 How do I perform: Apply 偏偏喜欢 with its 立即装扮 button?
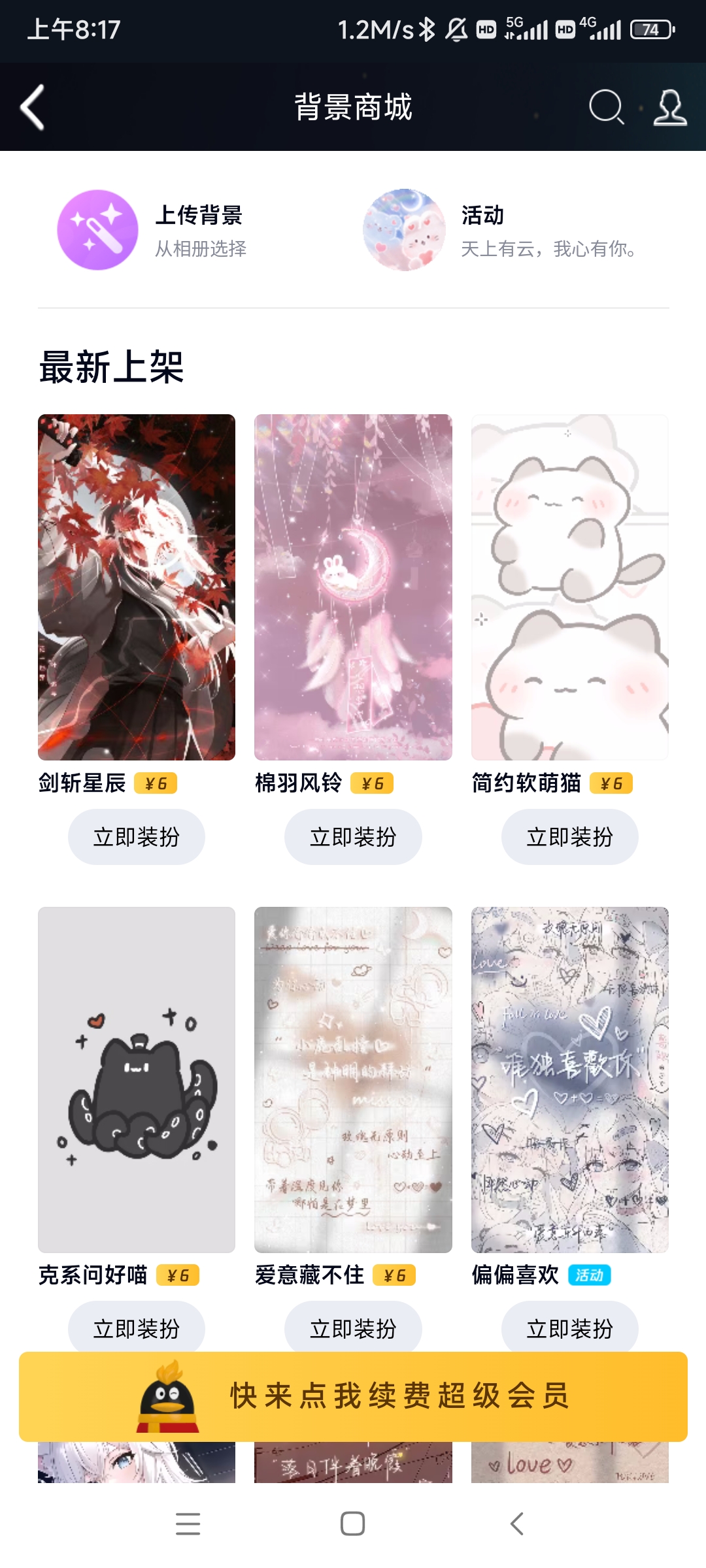click(x=569, y=1326)
